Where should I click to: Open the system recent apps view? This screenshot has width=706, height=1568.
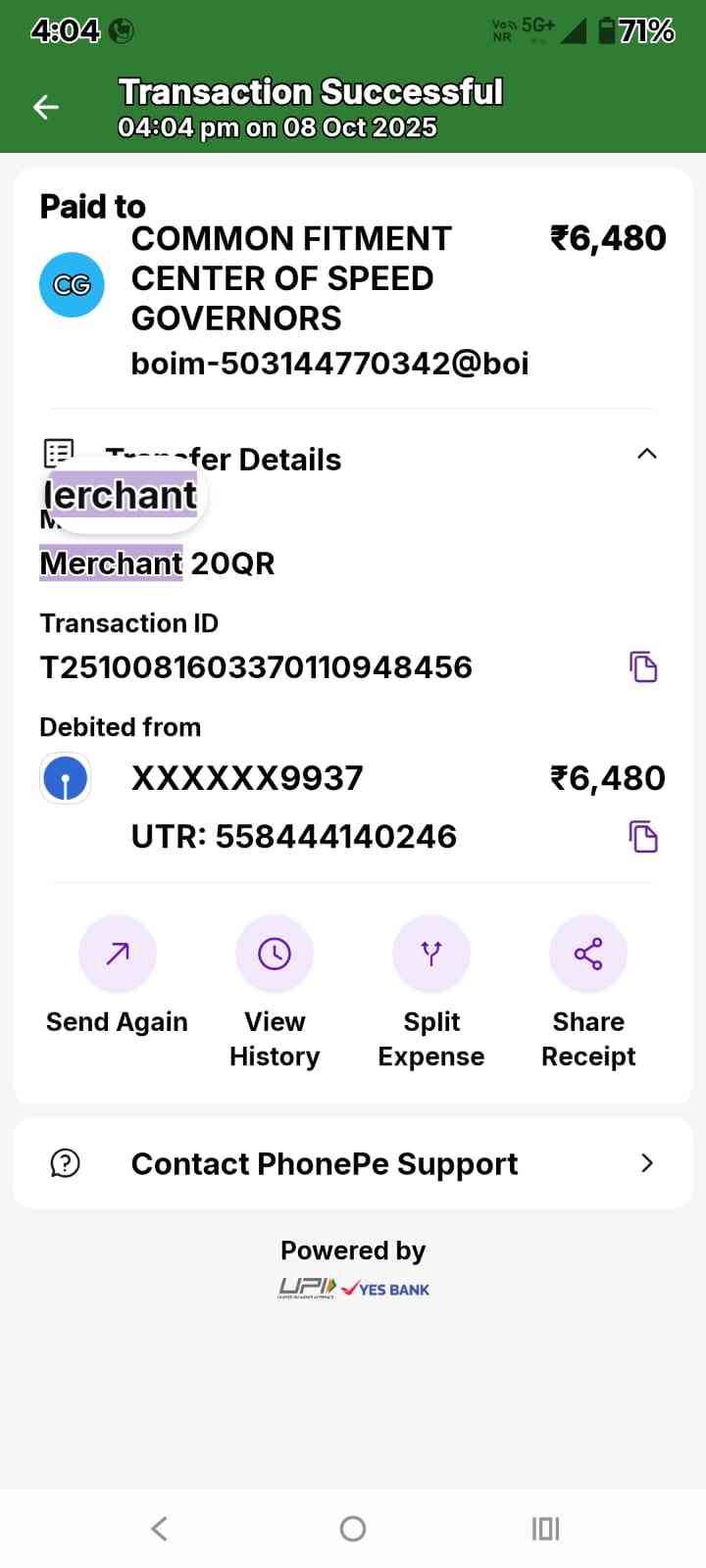[x=545, y=1528]
